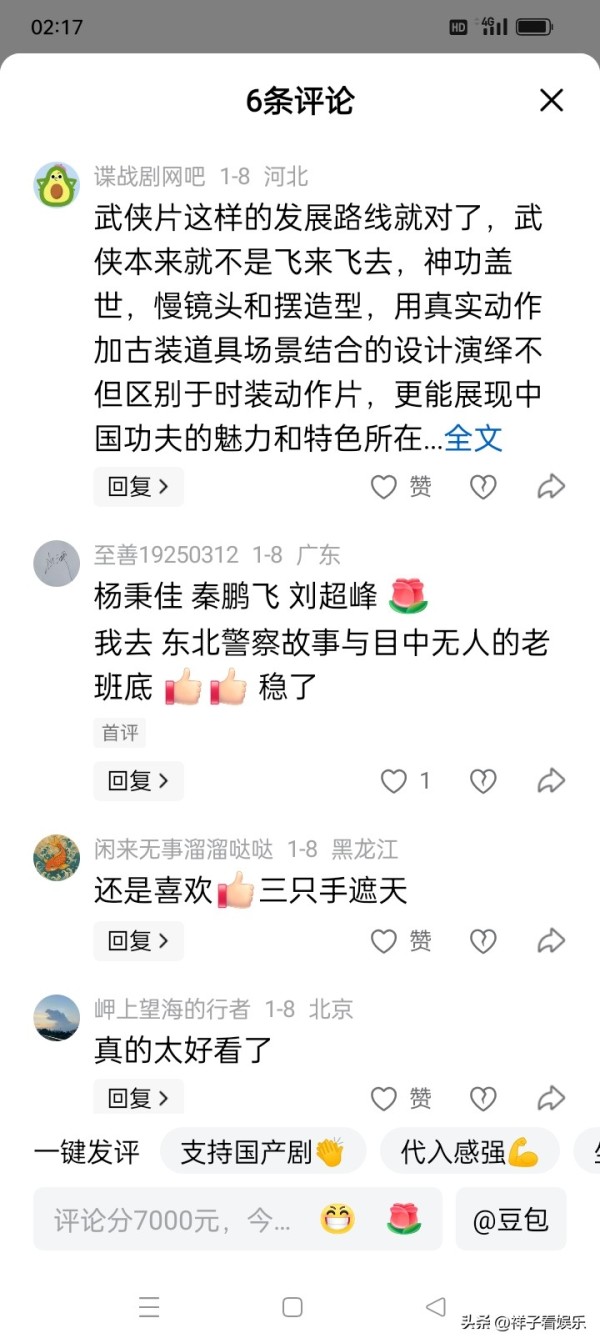Mention @豆包 in a comment

pos(511,1220)
